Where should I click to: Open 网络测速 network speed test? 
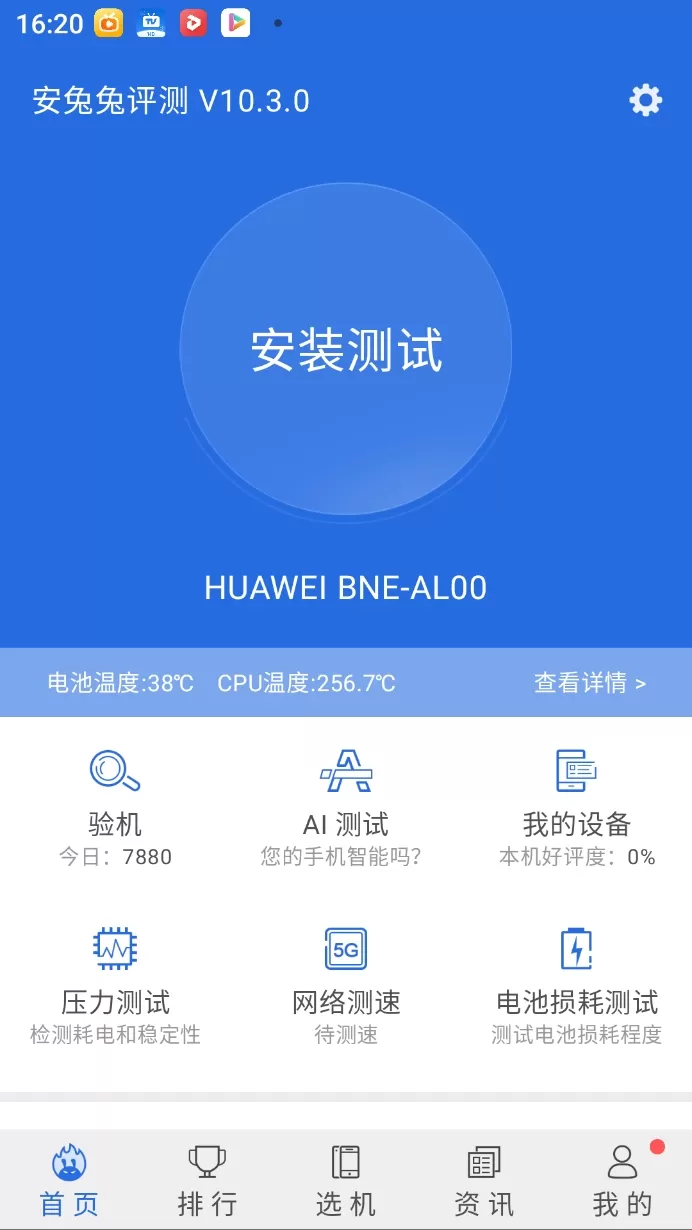346,985
